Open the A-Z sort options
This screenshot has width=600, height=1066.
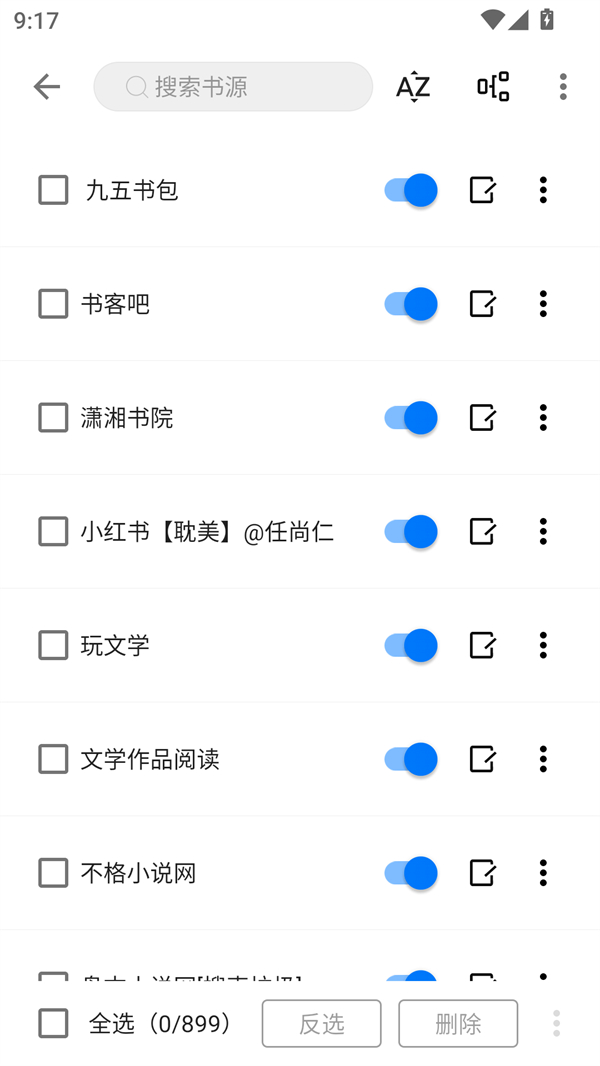tap(413, 87)
